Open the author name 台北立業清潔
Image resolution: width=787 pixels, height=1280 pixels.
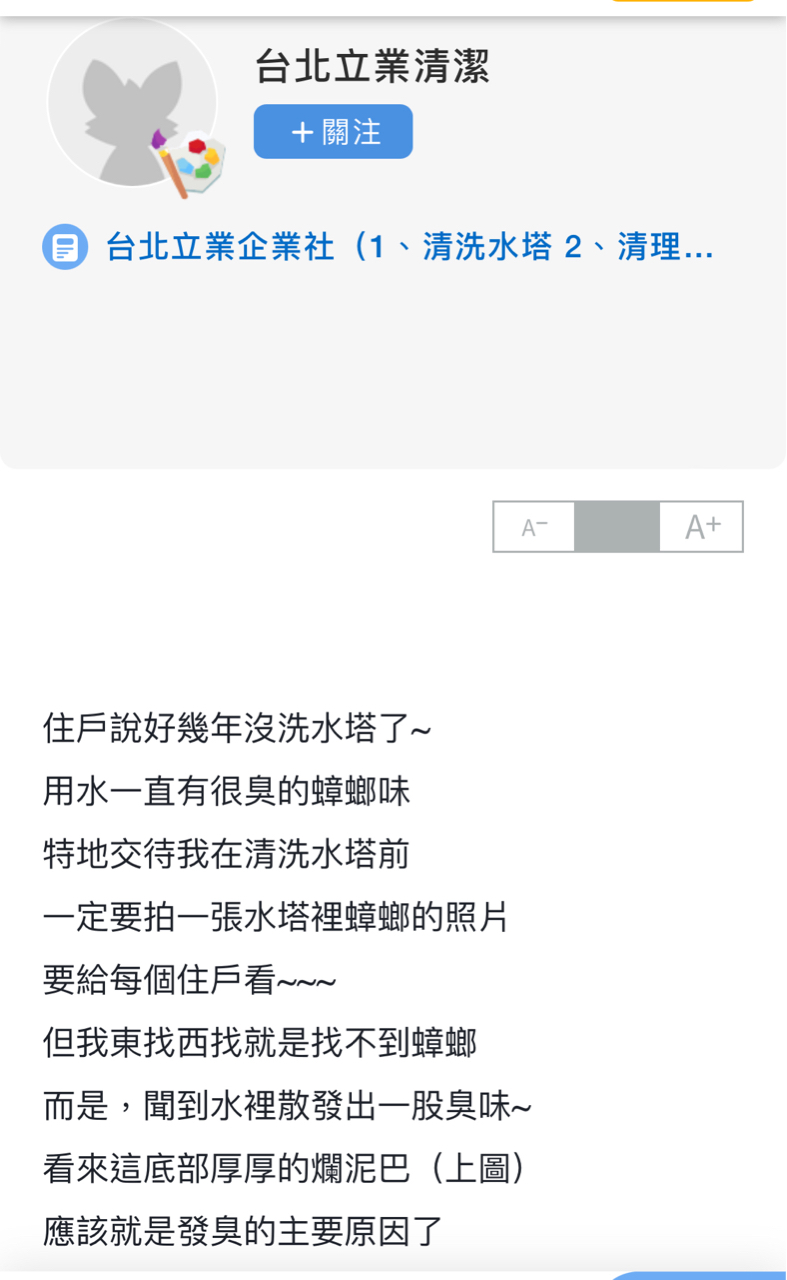tap(372, 68)
